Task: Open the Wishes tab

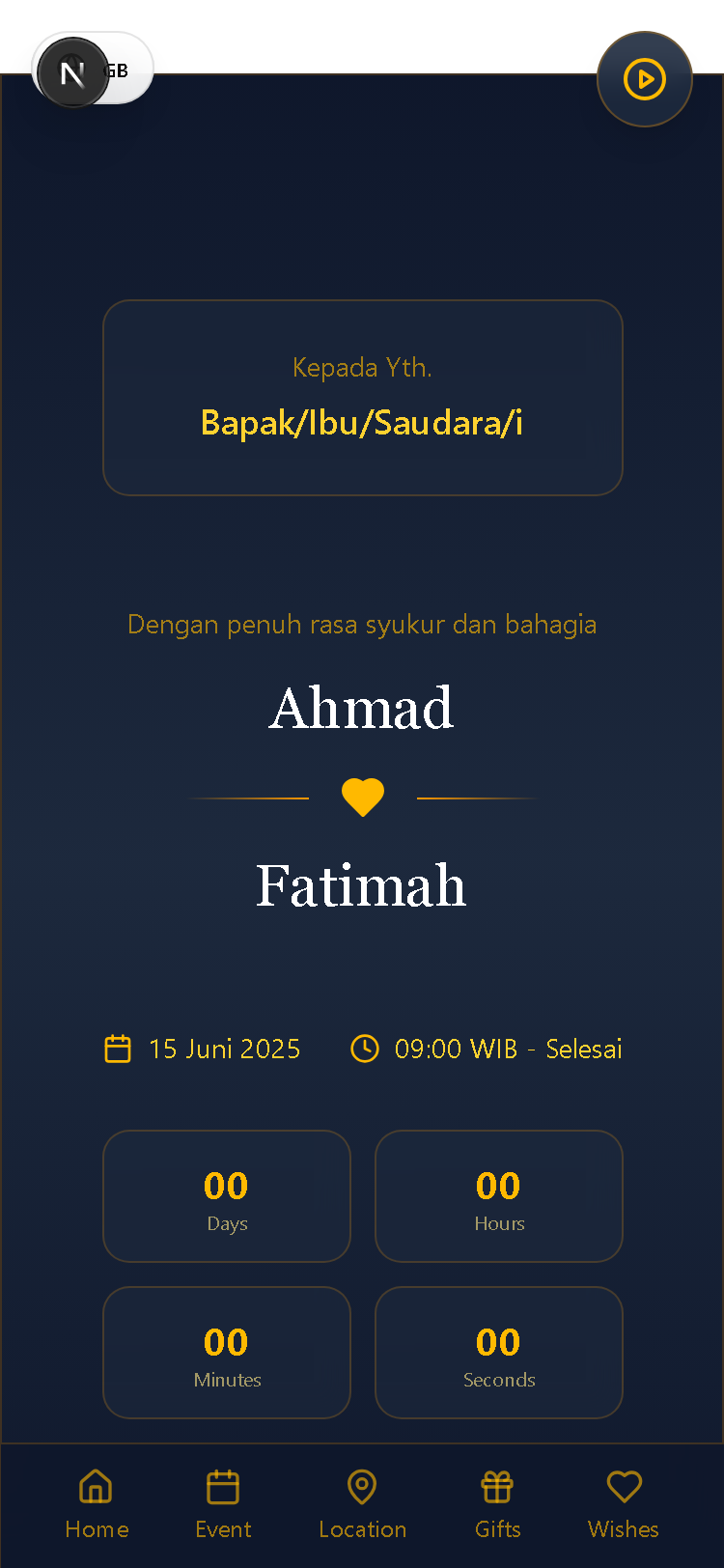Action: 624,1504
